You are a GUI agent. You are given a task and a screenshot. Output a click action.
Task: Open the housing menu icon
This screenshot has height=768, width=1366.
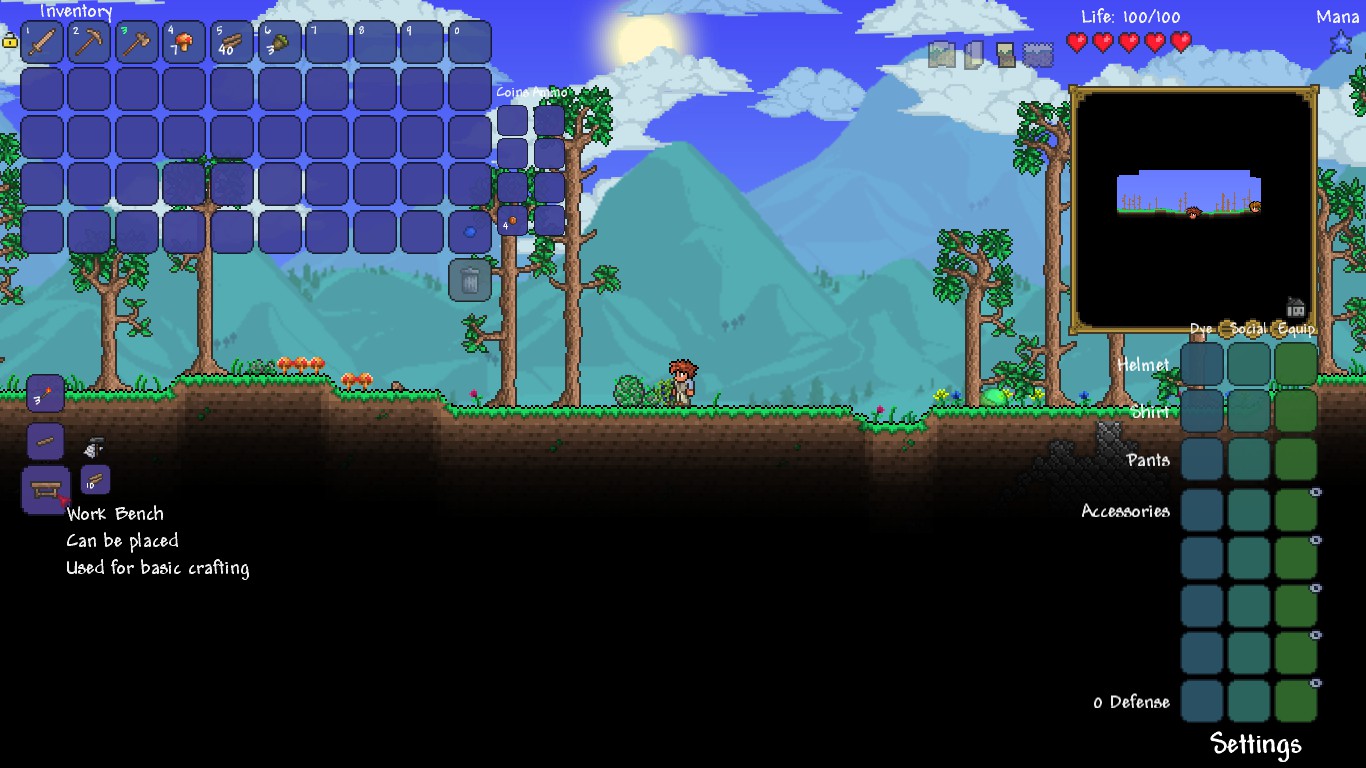[x=1296, y=307]
